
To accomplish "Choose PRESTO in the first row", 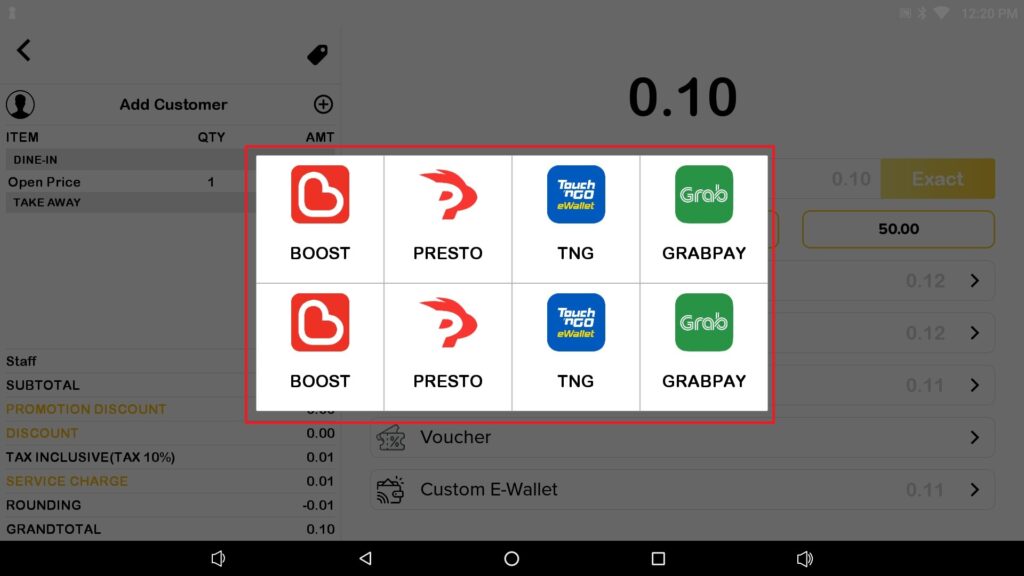I will click(448, 218).
